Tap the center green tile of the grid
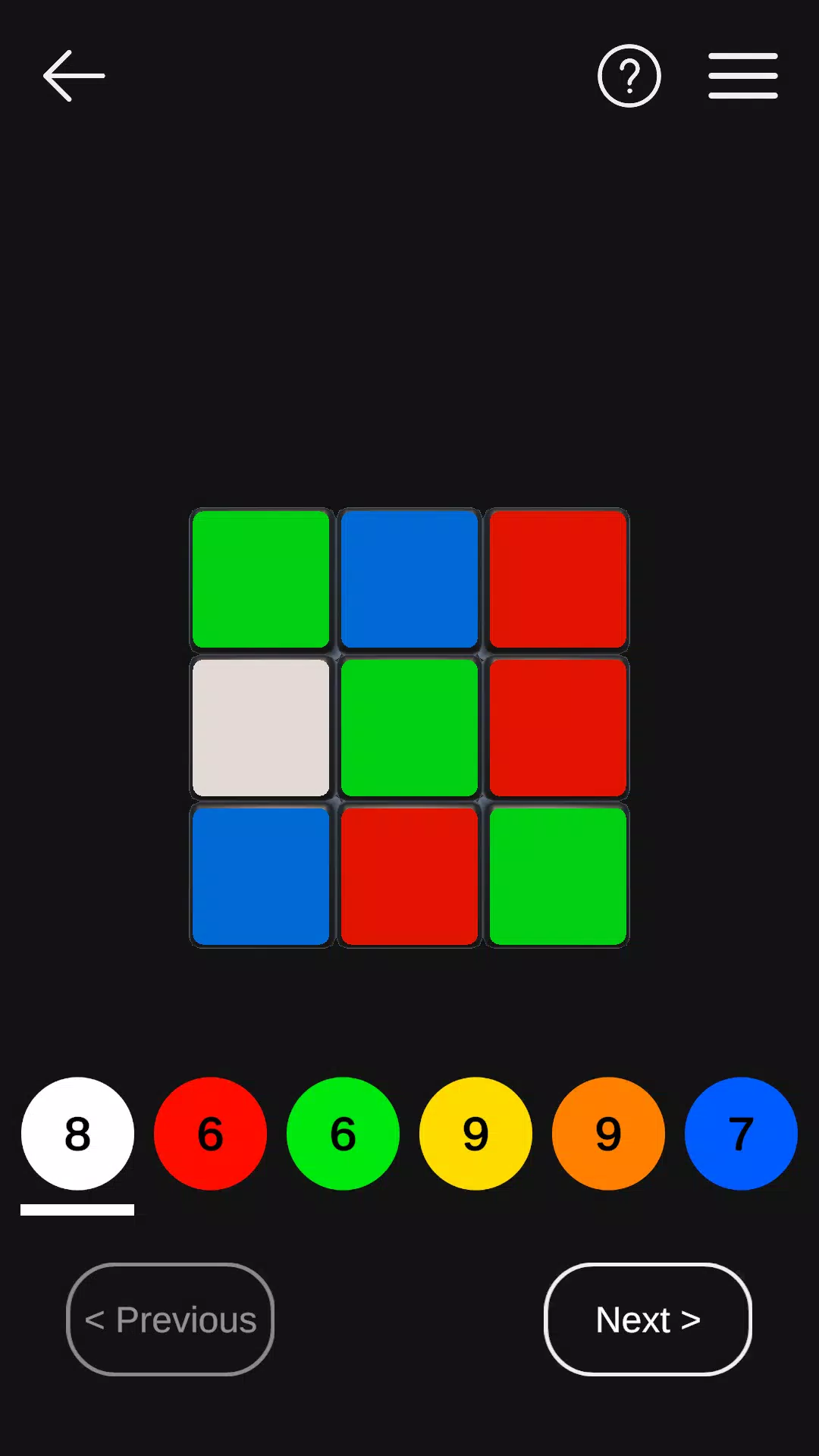Screen dimensions: 819x1456 pyautogui.click(x=409, y=727)
